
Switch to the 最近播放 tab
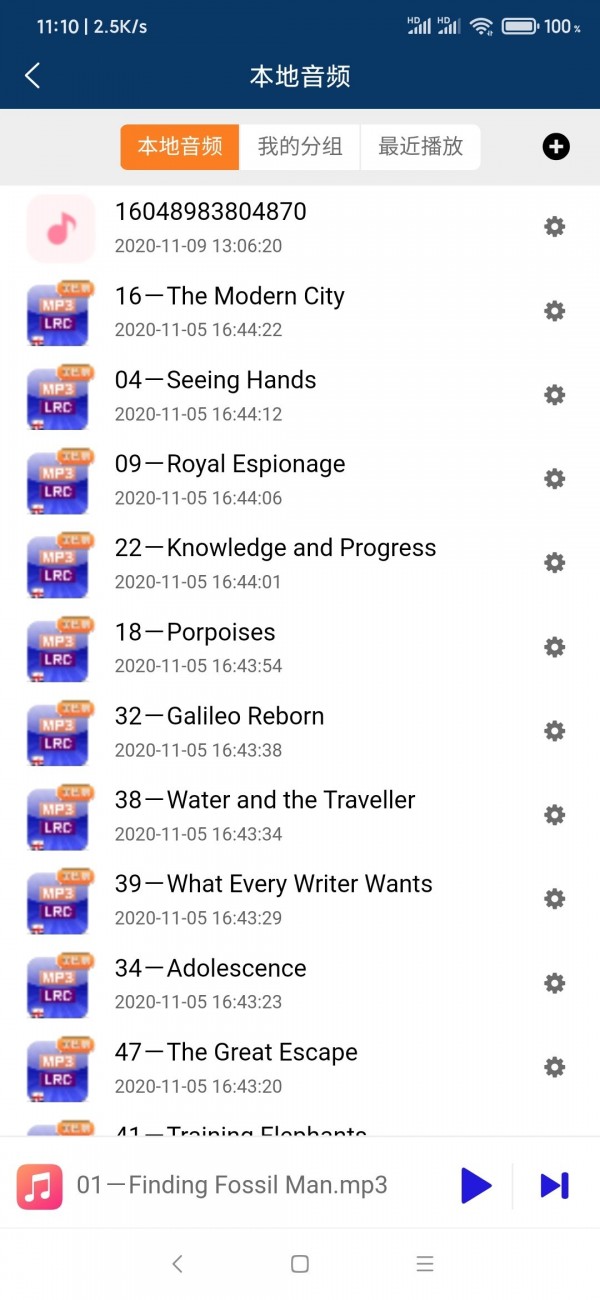coord(420,147)
